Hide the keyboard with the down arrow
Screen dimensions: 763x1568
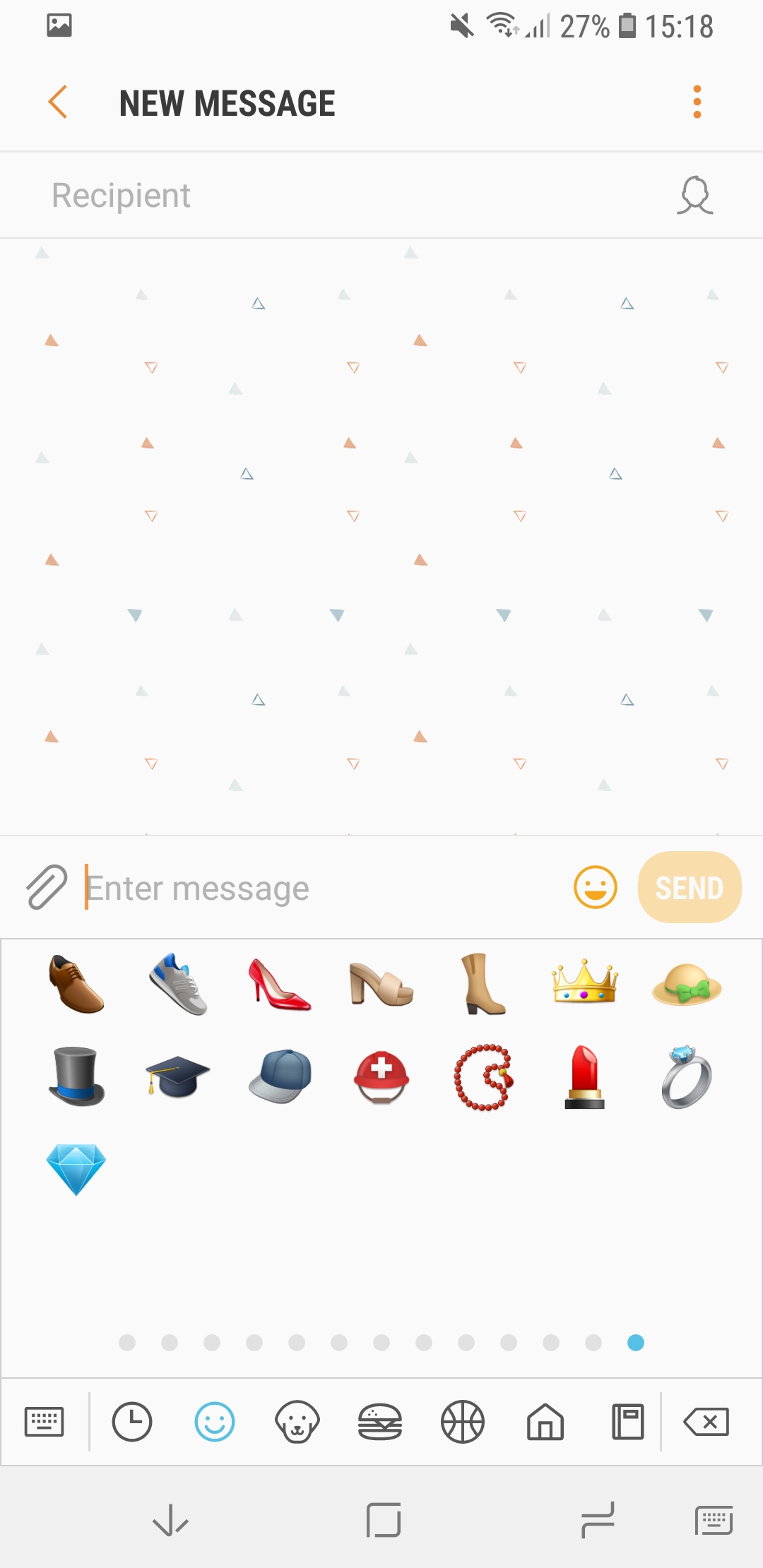tap(170, 1521)
